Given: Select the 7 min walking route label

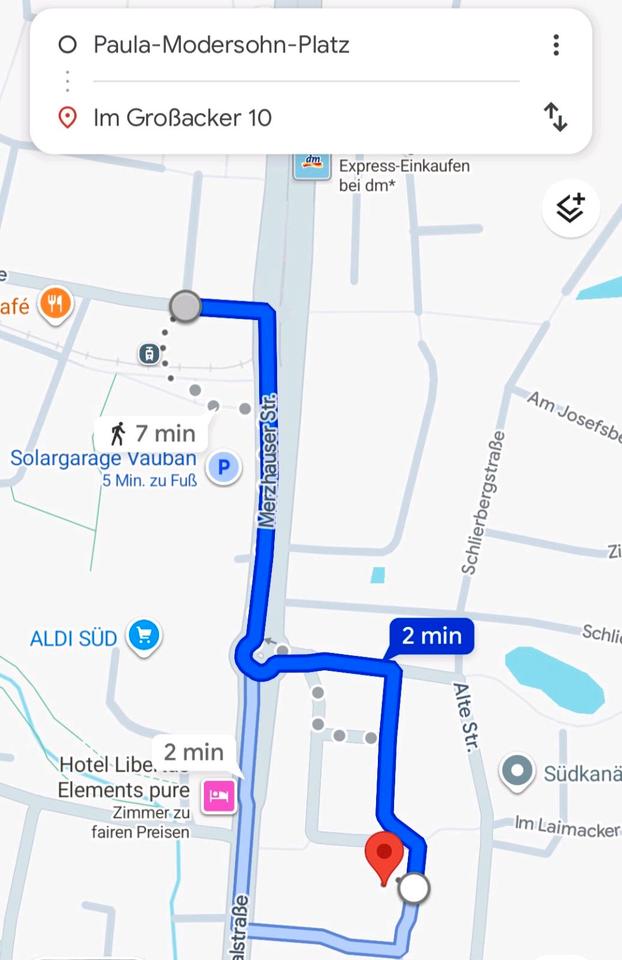Looking at the screenshot, I should (152, 434).
